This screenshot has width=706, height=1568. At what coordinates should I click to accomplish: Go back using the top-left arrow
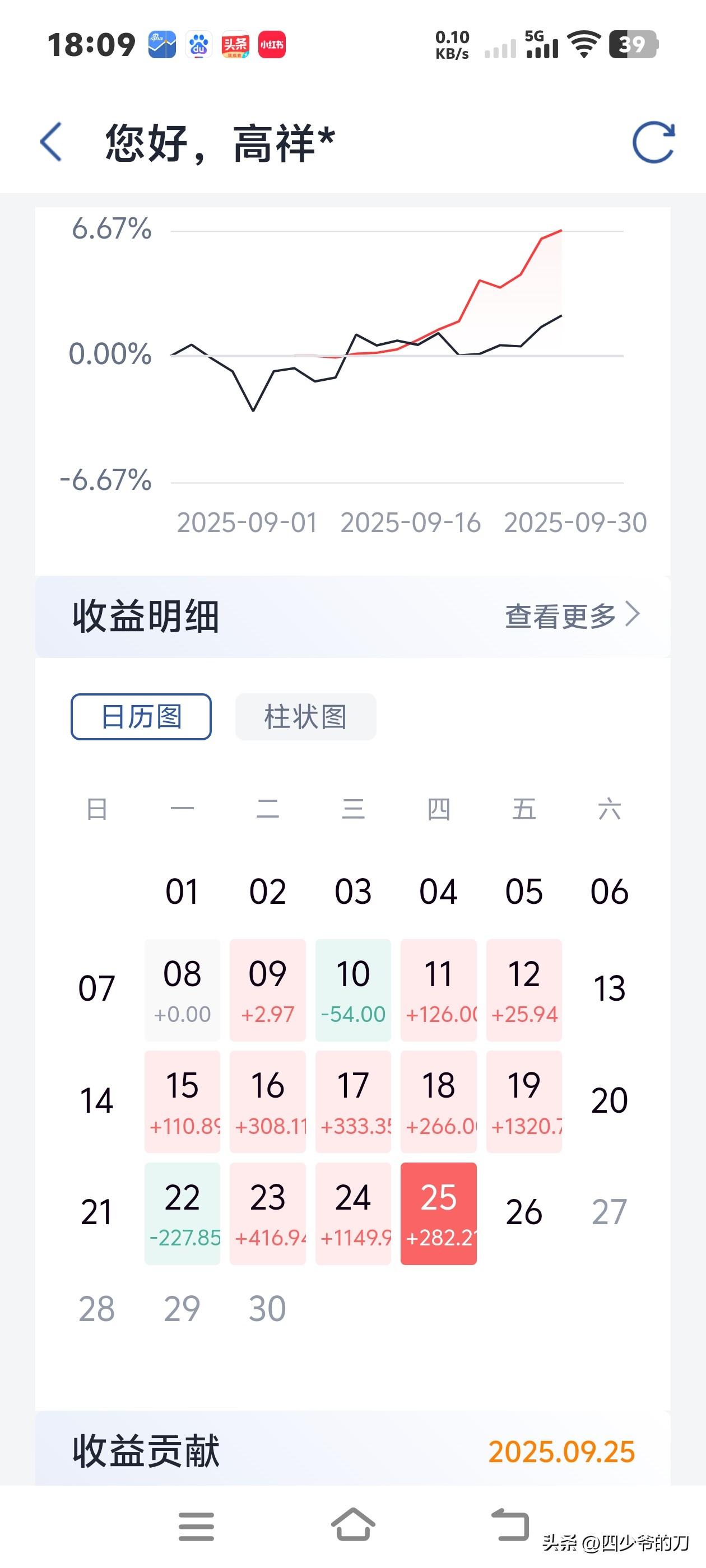click(x=51, y=142)
